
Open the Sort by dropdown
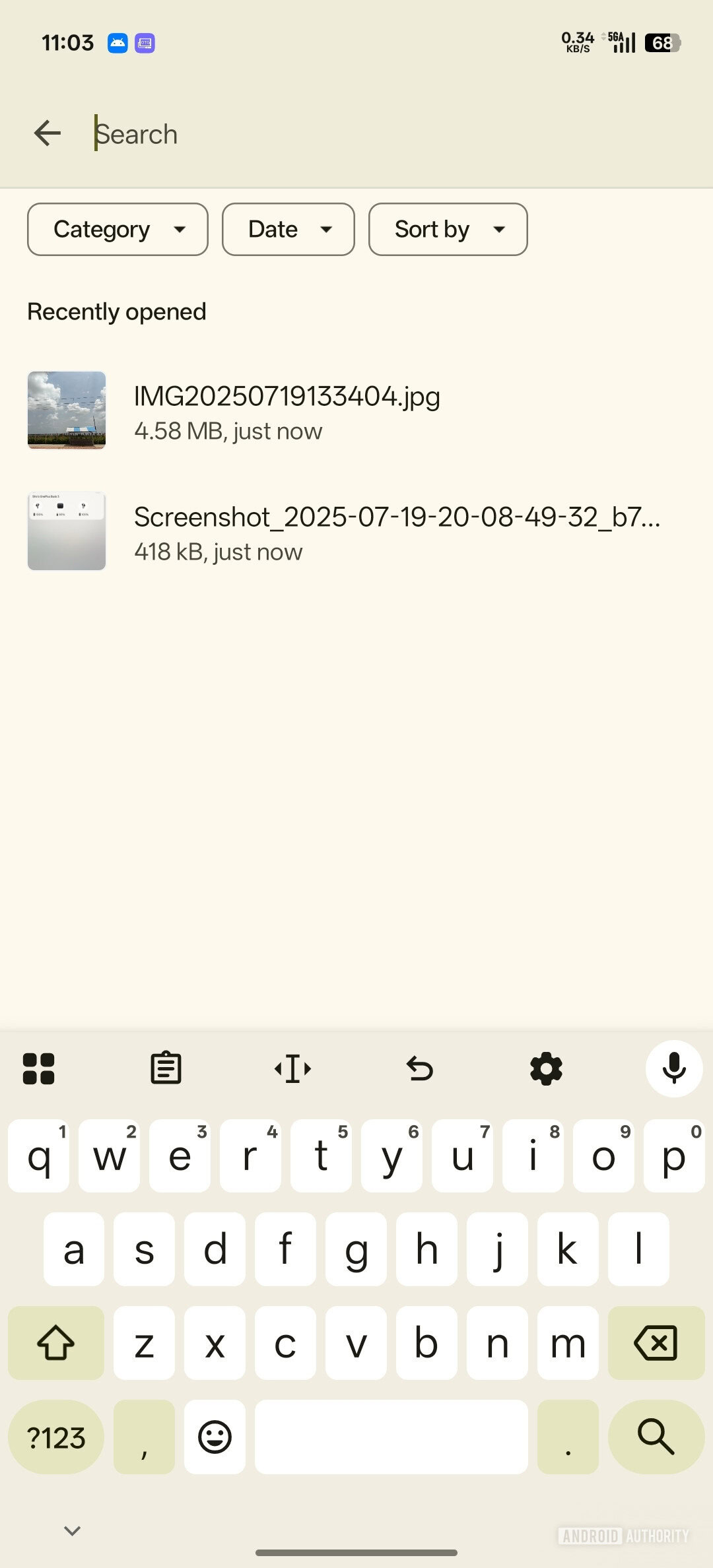click(448, 229)
